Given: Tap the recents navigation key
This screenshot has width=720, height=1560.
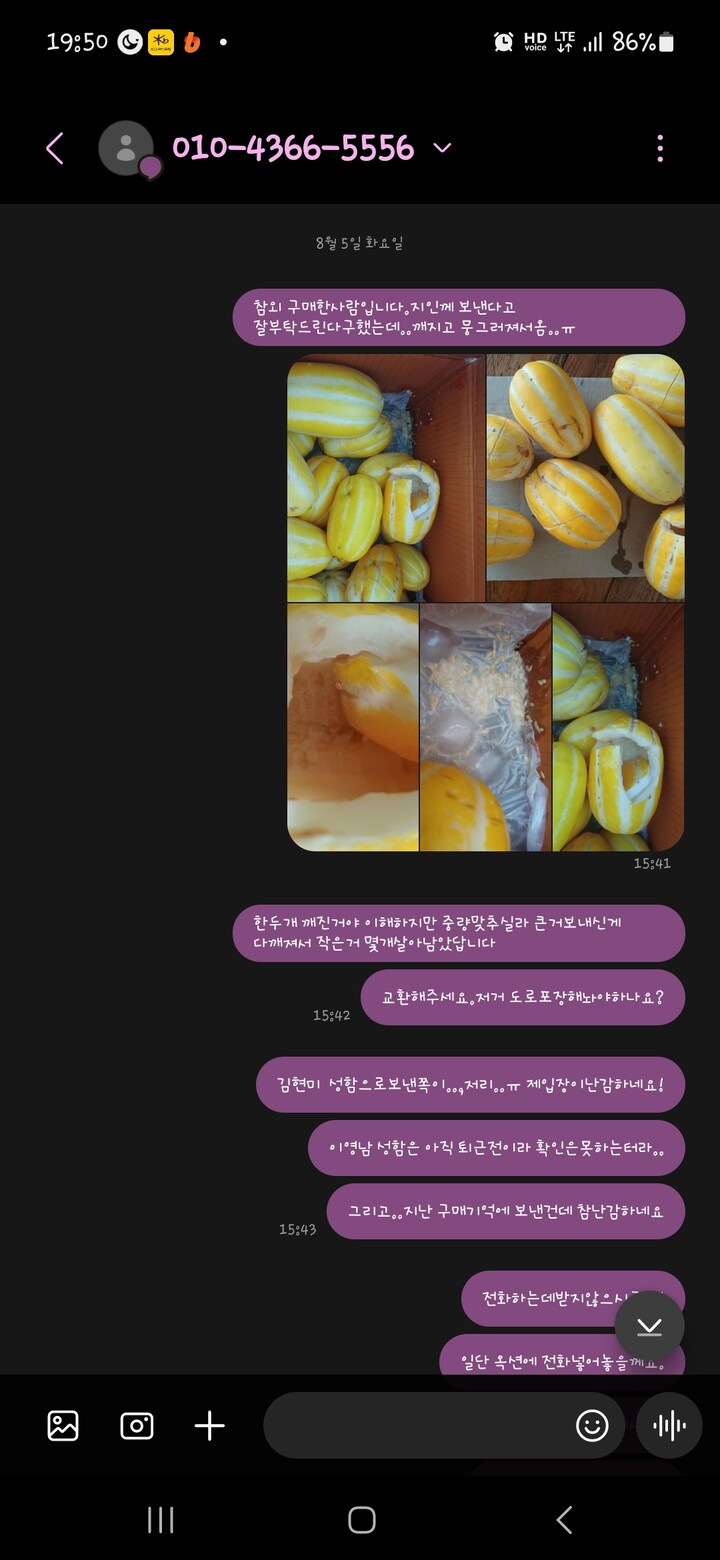Looking at the screenshot, I should tap(160, 1520).
